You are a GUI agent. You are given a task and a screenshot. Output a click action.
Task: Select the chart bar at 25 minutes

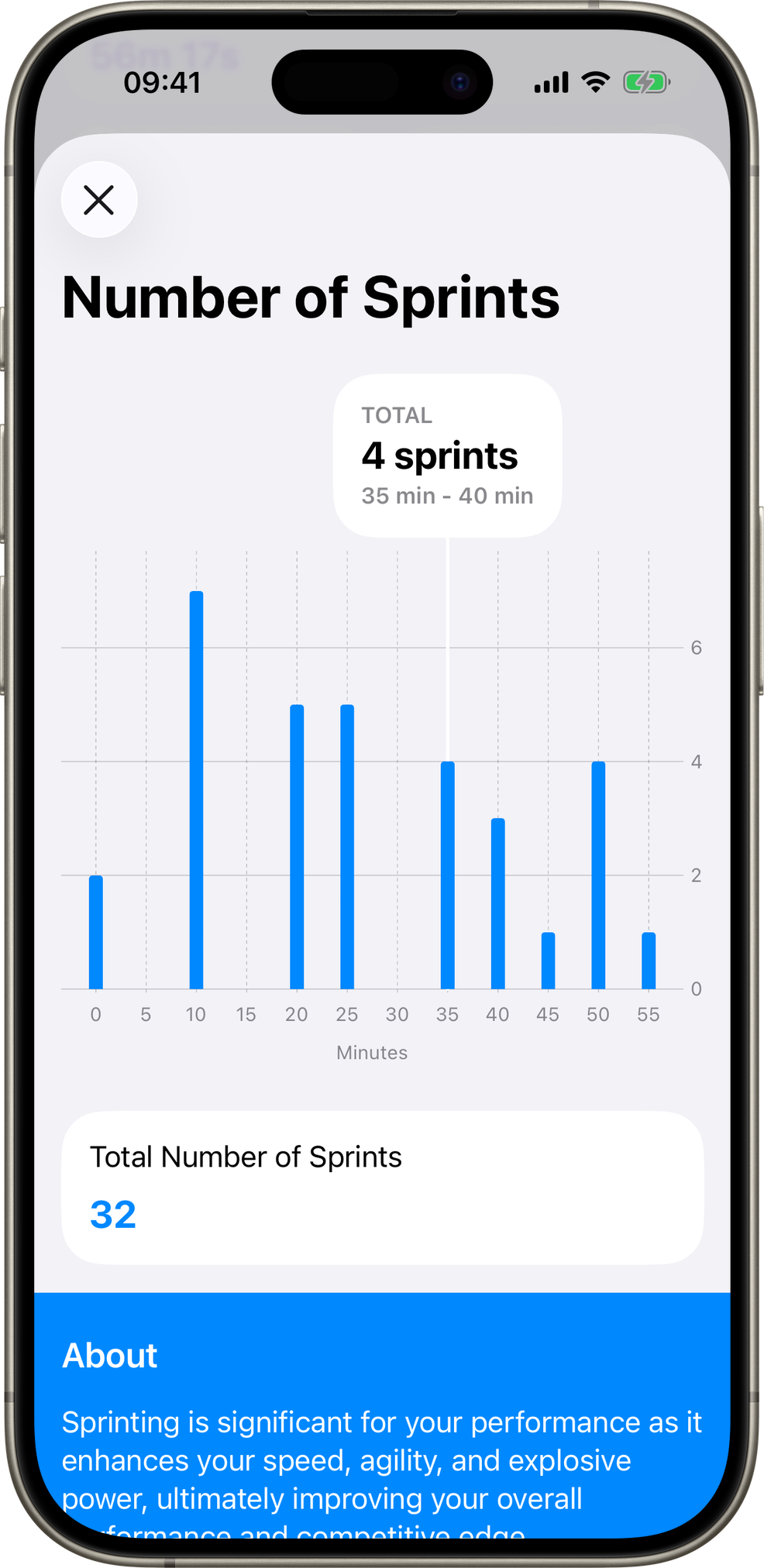pyautogui.click(x=347, y=847)
